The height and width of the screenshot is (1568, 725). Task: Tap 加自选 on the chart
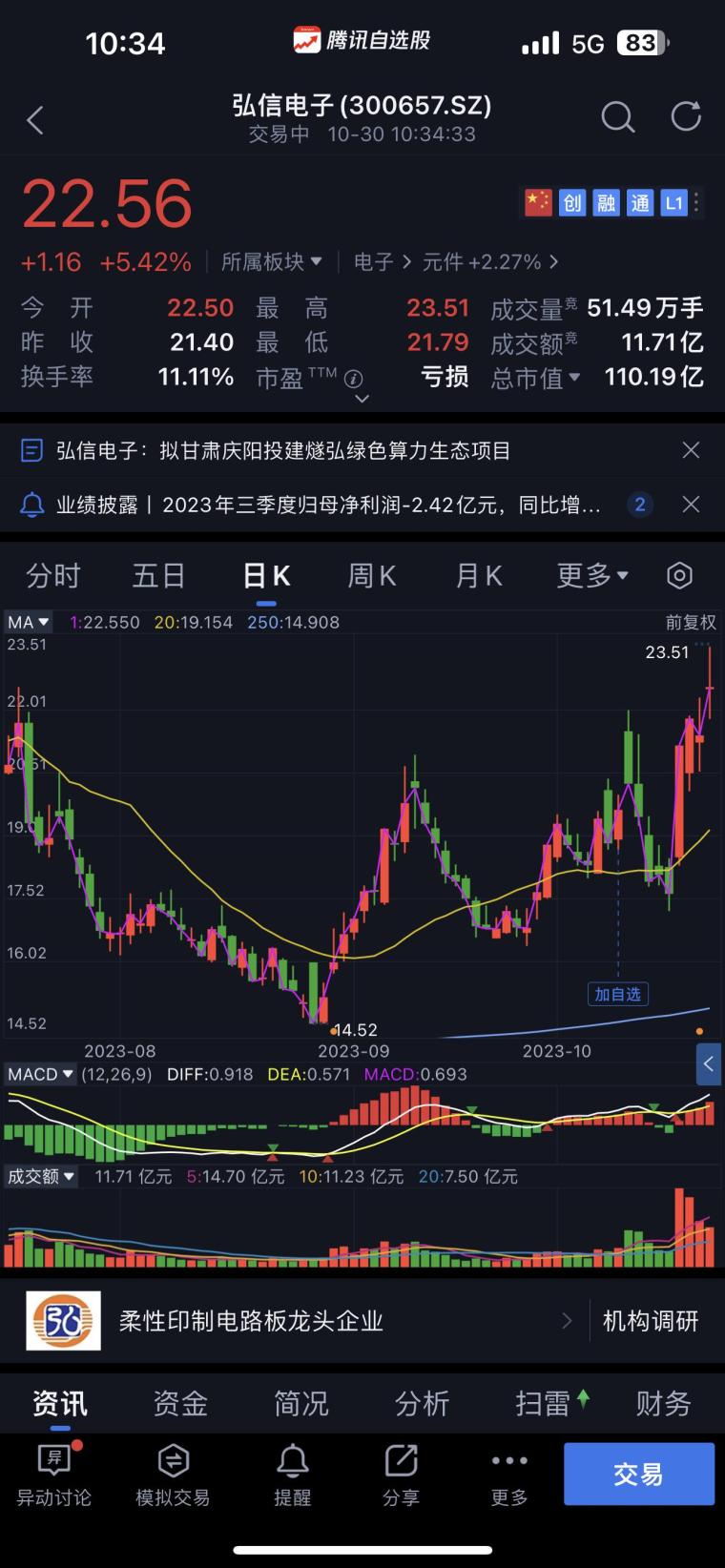pos(618,994)
